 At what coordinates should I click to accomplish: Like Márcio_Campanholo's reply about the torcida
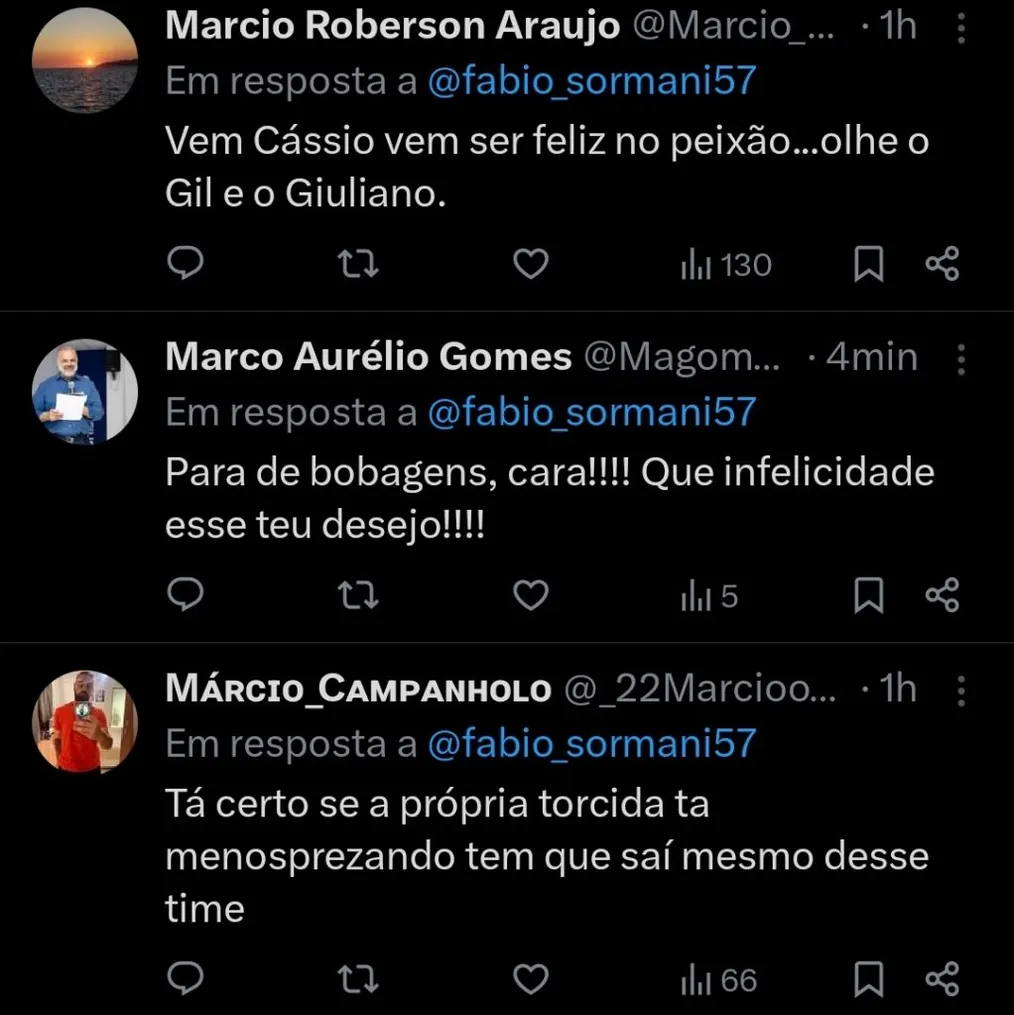click(x=530, y=980)
